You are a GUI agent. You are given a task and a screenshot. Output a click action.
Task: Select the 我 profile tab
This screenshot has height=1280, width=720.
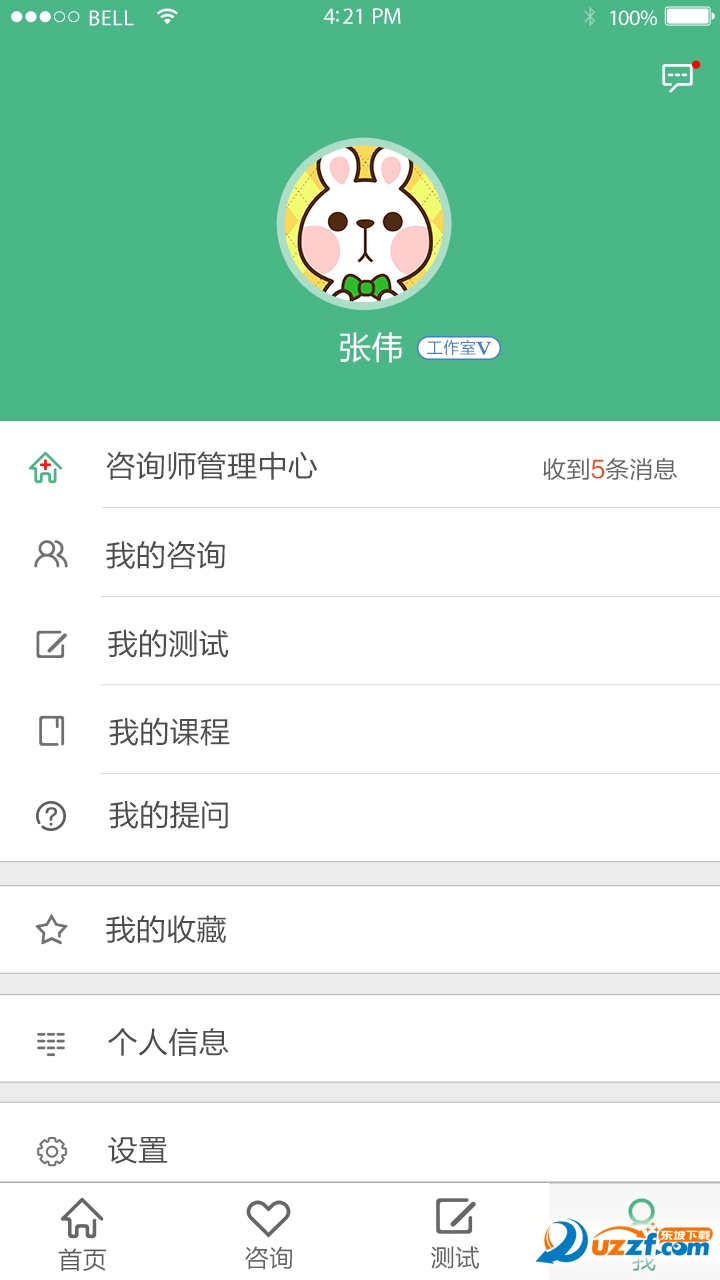click(x=640, y=1233)
